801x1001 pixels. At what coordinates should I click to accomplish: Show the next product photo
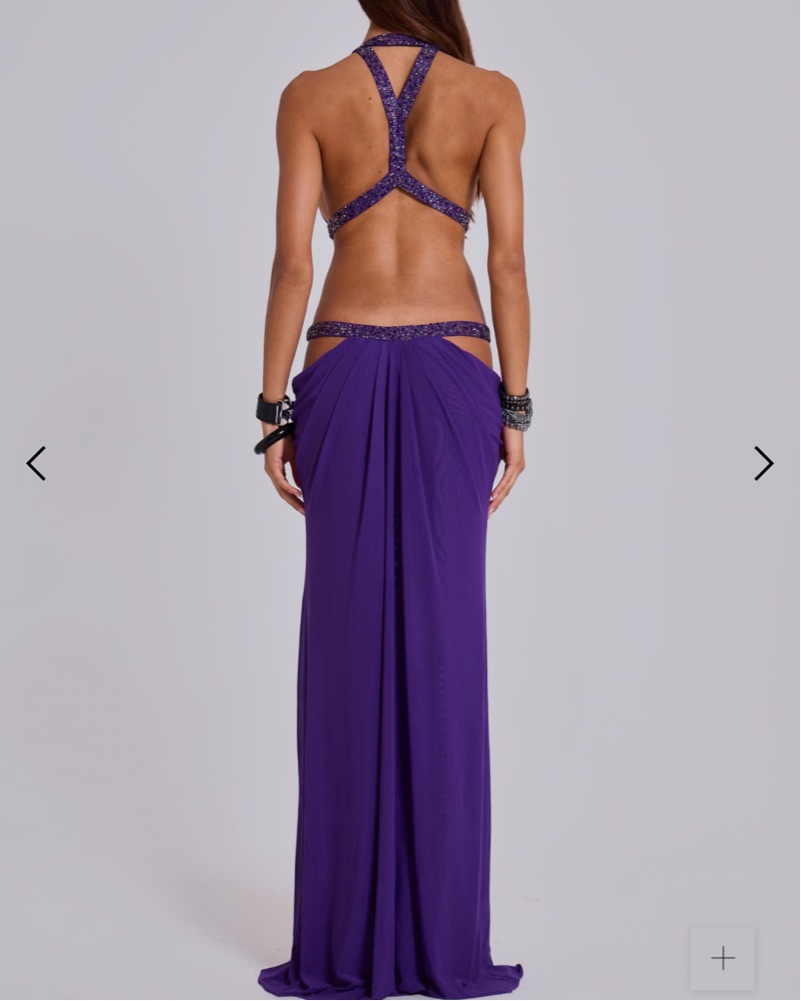tap(763, 464)
